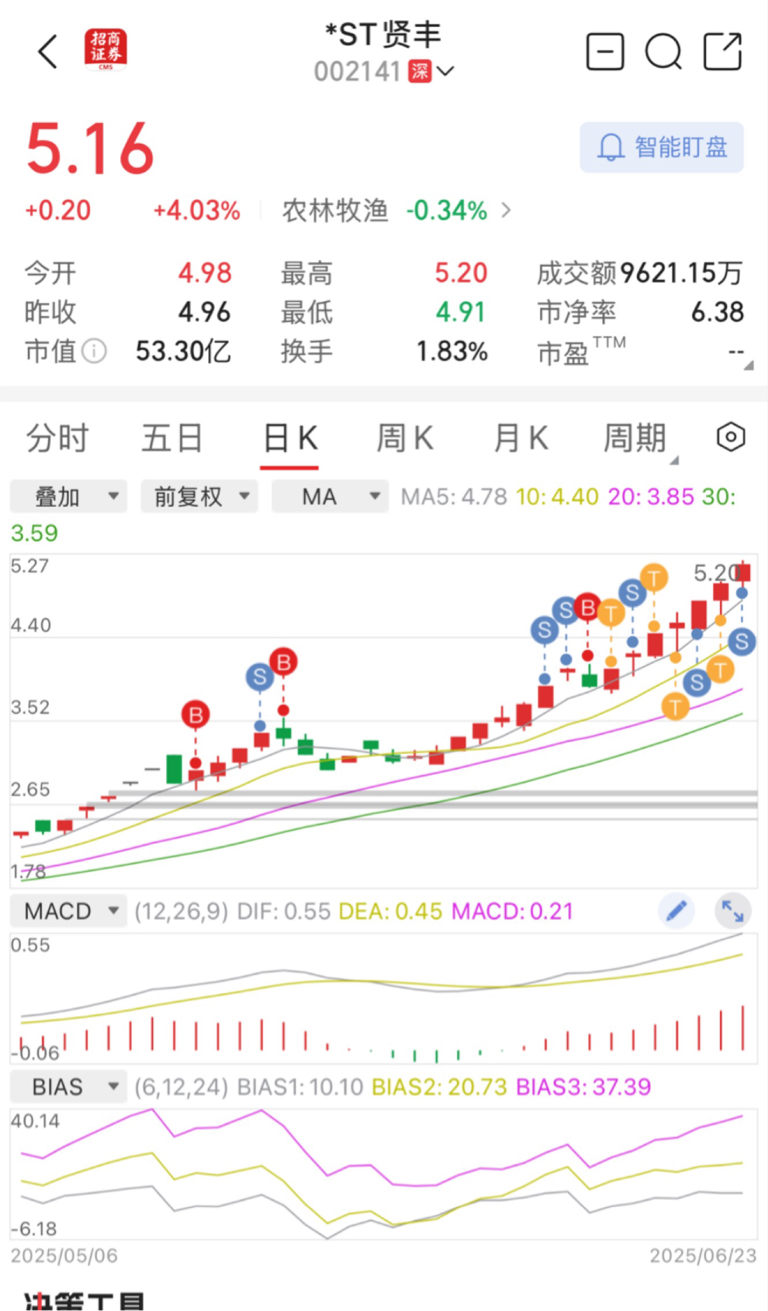Expand chart to fullscreen
768x1311 pixels.
(733, 911)
